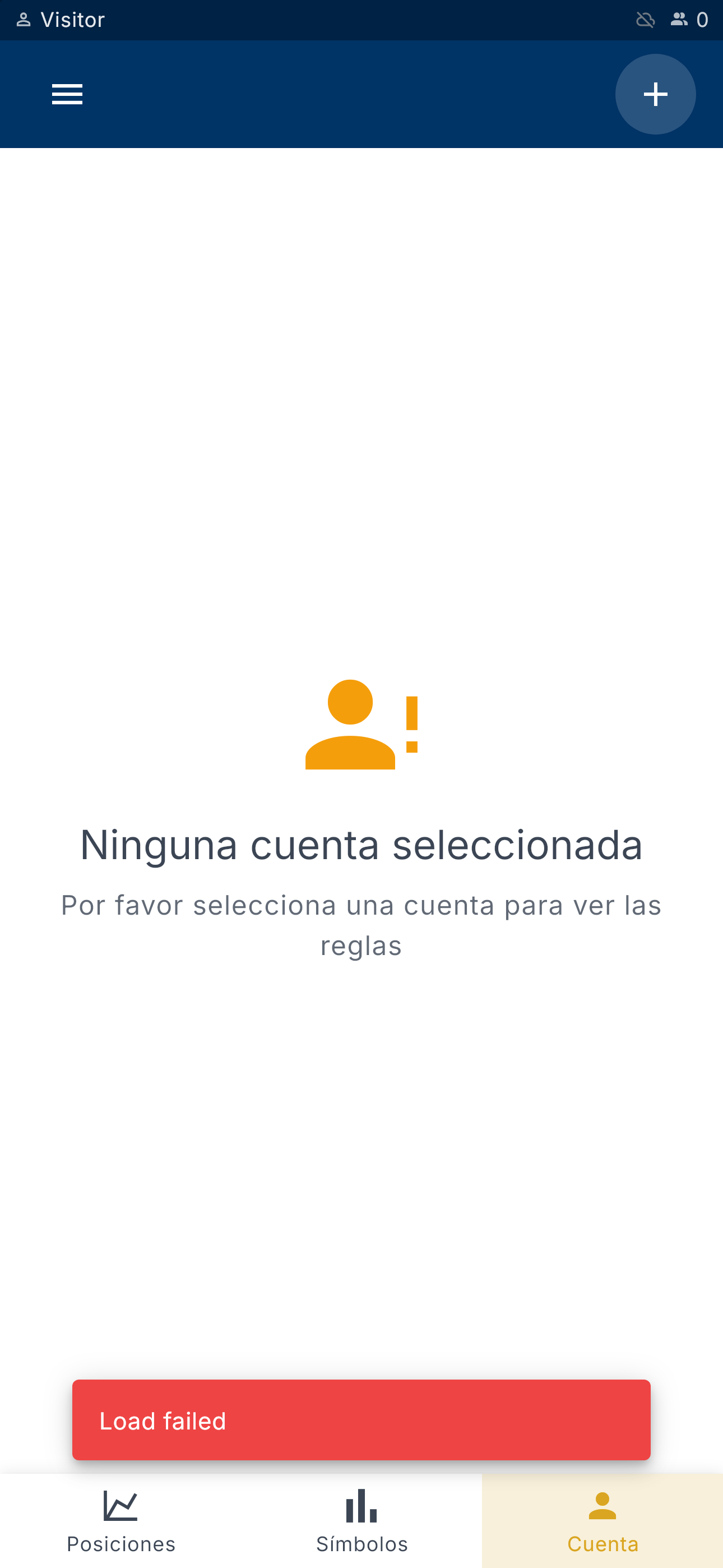Switch to the Posiciones tab
Viewport: 723px width, 1568px height.
pos(121,1520)
